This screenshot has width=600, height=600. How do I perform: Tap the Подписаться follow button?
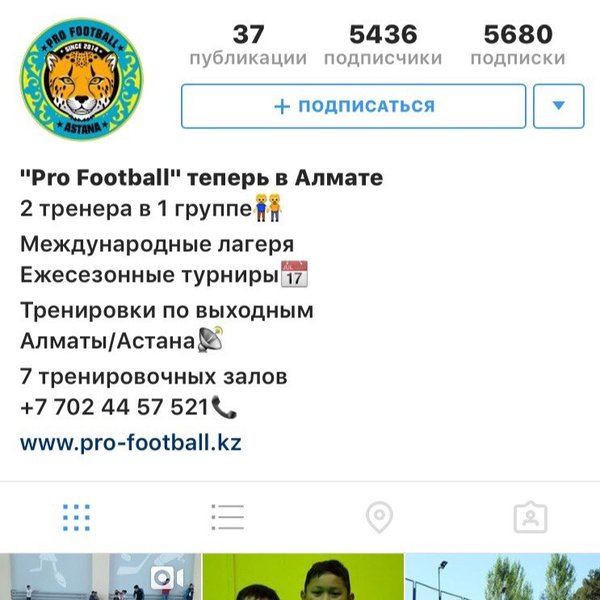[353, 106]
